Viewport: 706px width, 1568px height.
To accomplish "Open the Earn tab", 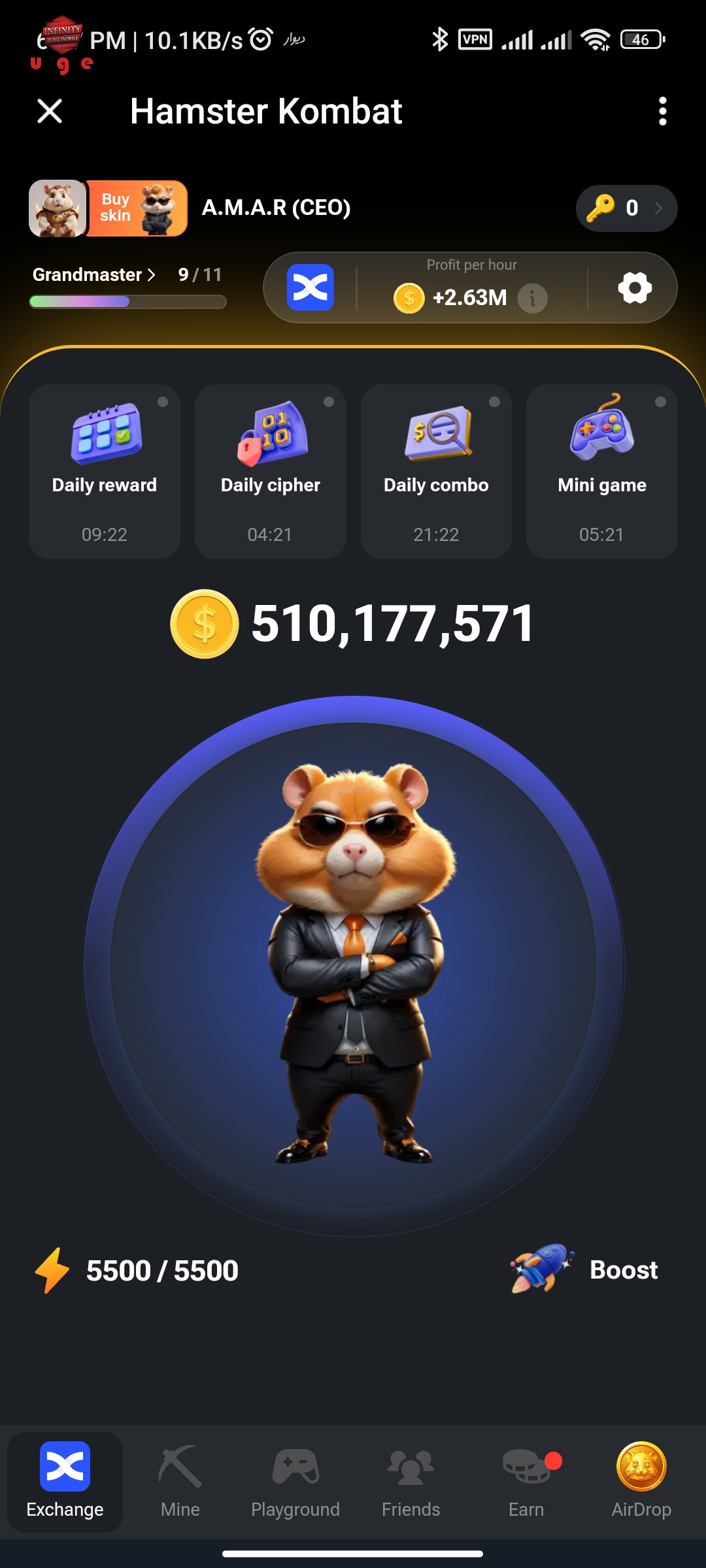I will (526, 1482).
